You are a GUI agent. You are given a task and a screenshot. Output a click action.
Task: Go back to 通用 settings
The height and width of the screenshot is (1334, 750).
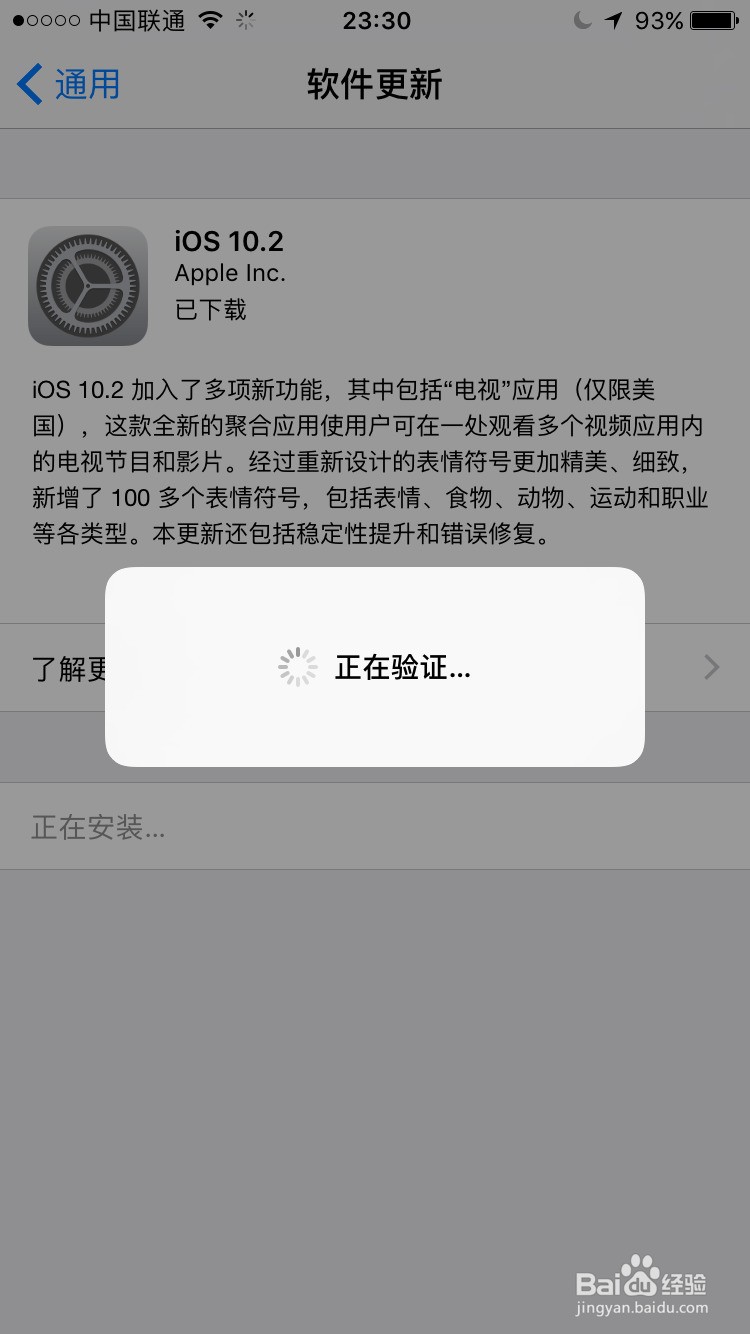68,85
